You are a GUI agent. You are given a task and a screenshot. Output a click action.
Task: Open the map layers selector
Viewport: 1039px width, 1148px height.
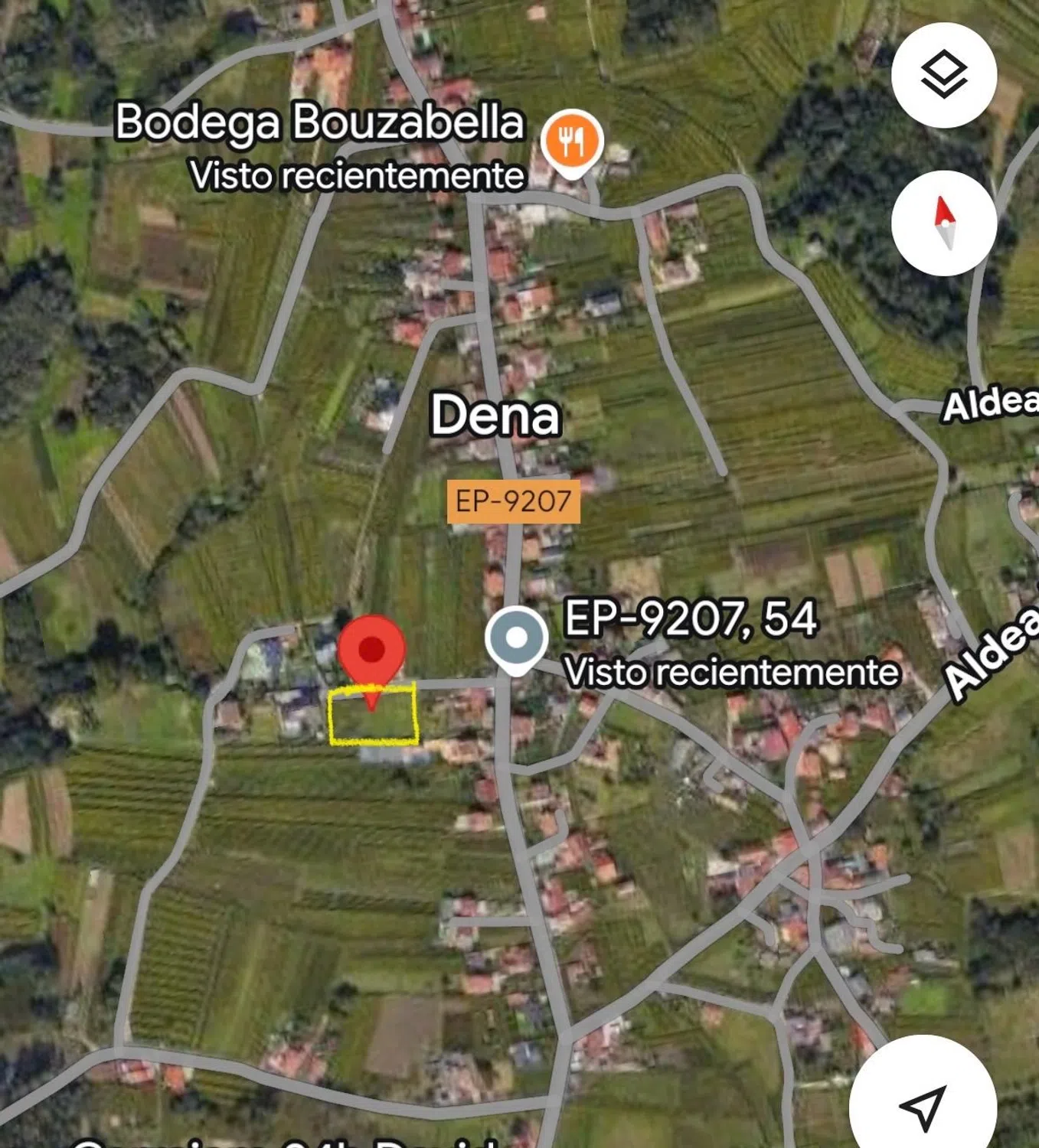click(943, 75)
